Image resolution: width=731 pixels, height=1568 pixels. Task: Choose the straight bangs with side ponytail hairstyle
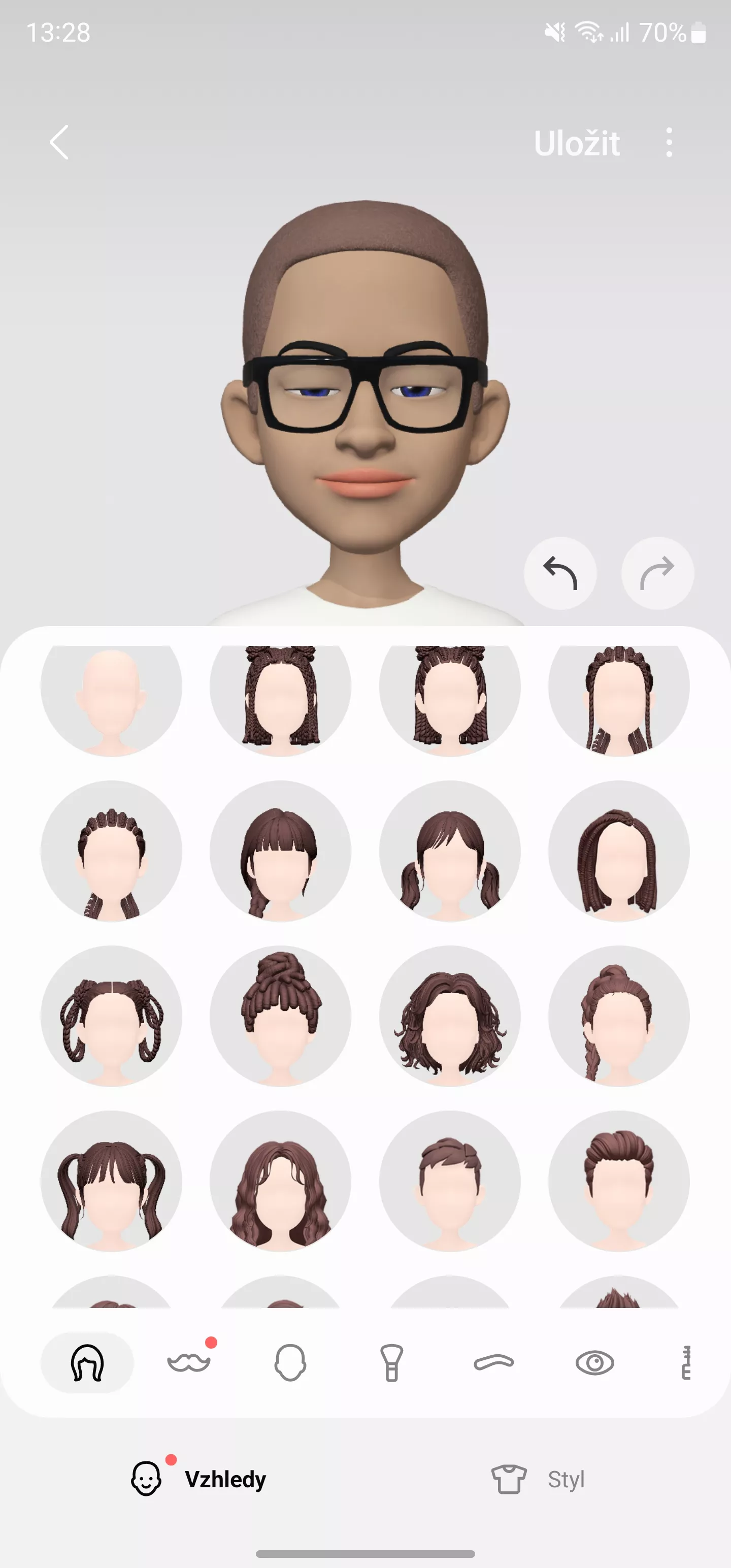tap(281, 851)
